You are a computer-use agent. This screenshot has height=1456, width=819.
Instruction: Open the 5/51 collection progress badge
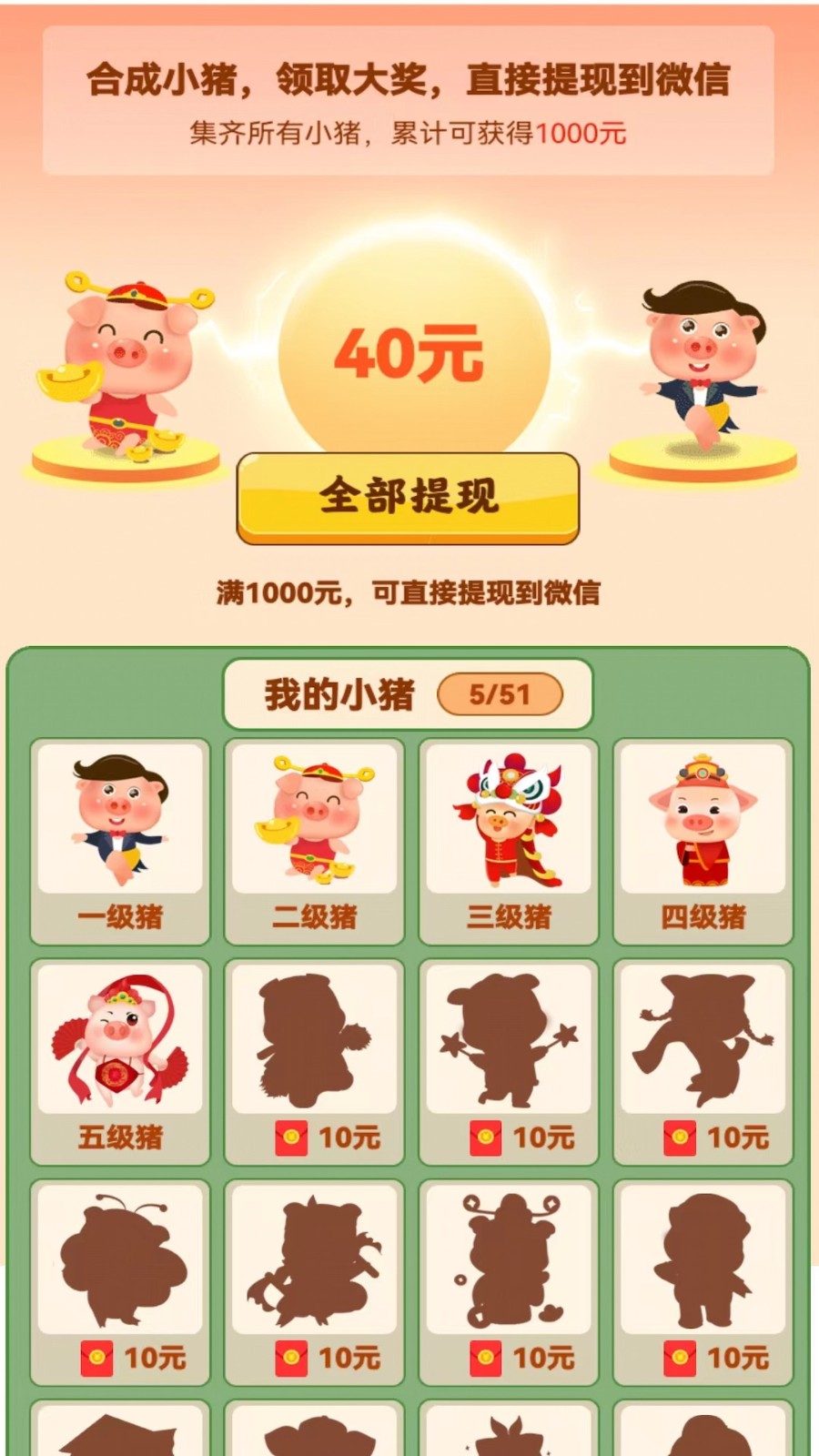tap(499, 694)
